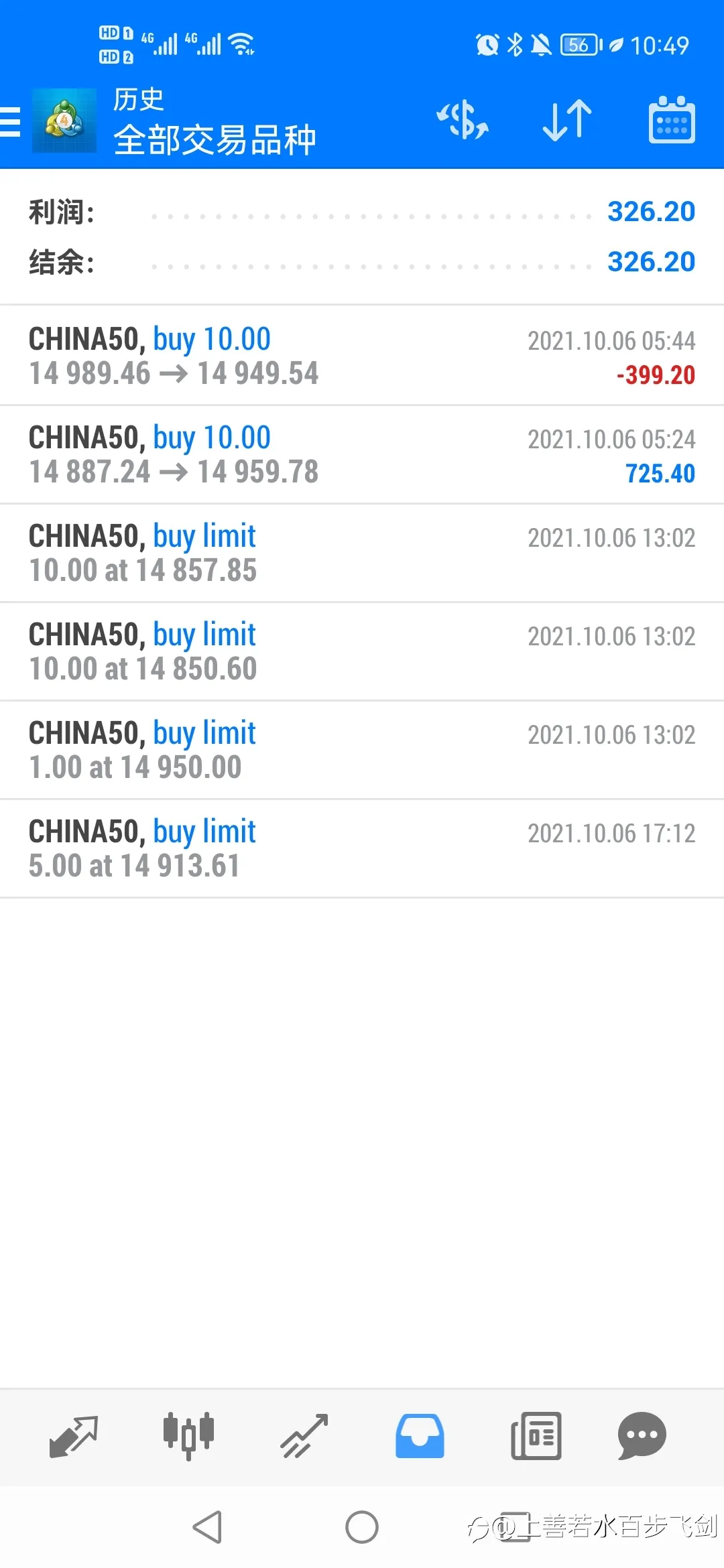Open buy limit order at 14 850.60

tap(362, 651)
